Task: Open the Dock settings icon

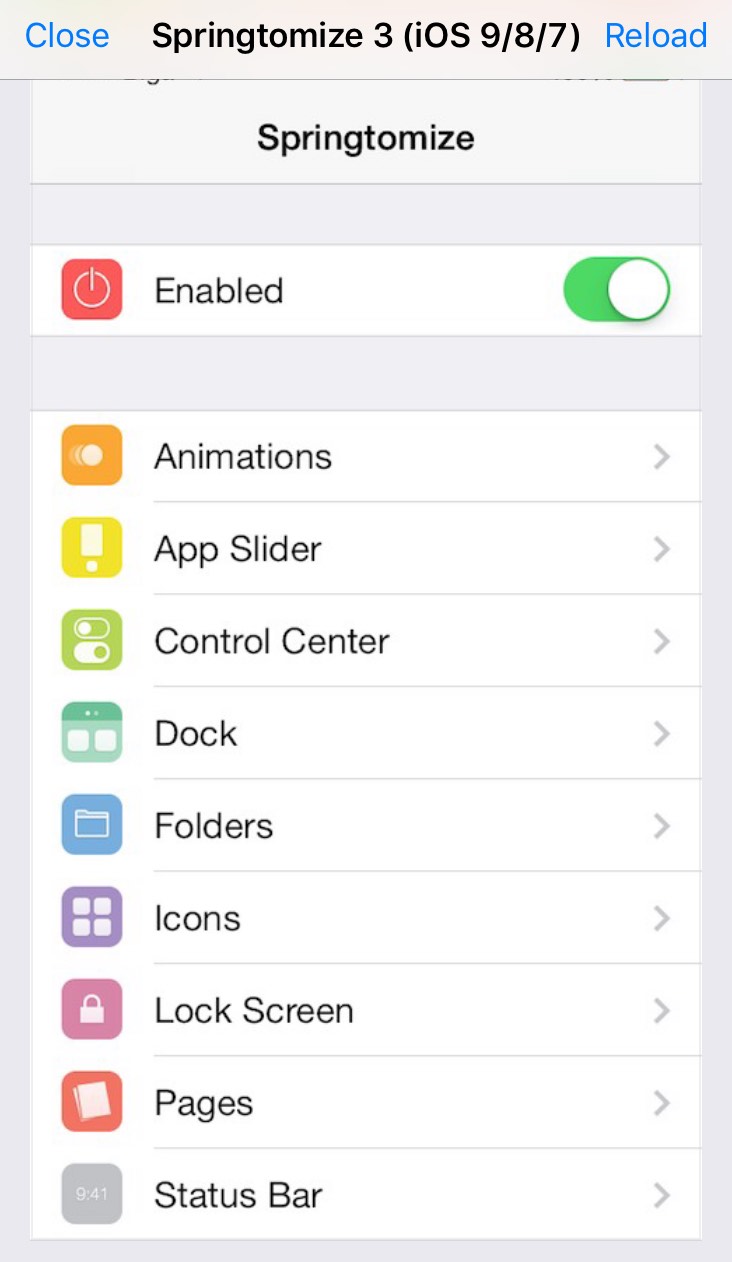Action: (91, 733)
